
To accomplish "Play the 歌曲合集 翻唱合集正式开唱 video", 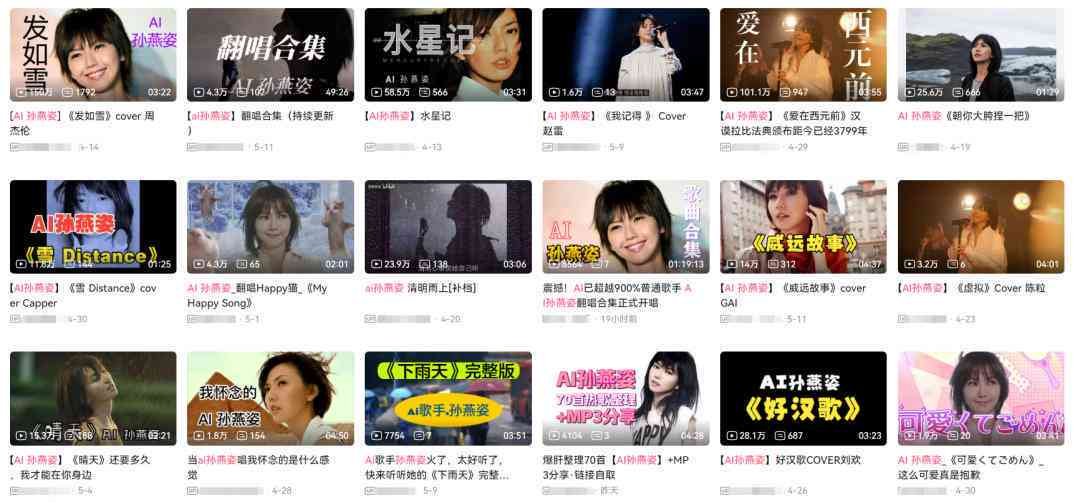I will 625,226.
